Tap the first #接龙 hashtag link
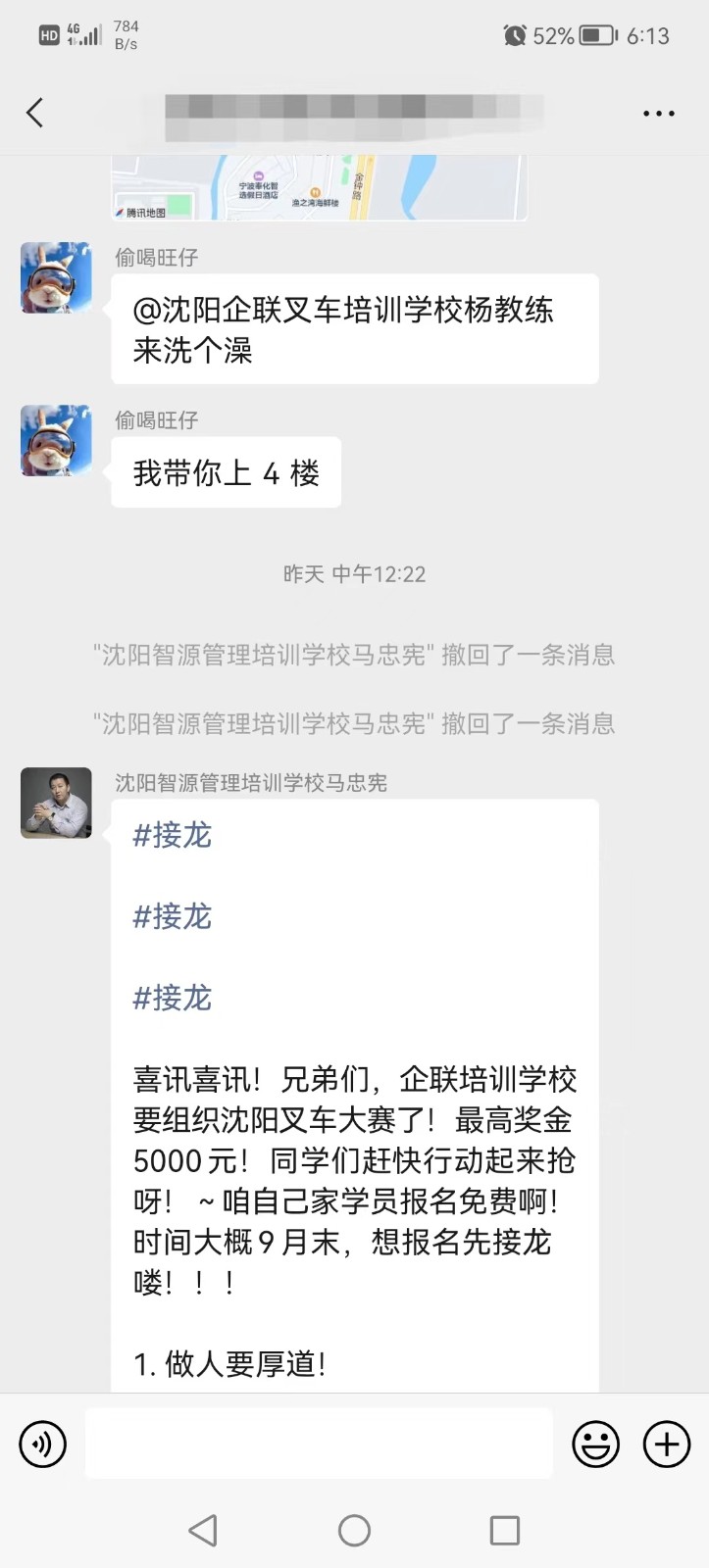The width and height of the screenshot is (709, 1568). pos(173,835)
